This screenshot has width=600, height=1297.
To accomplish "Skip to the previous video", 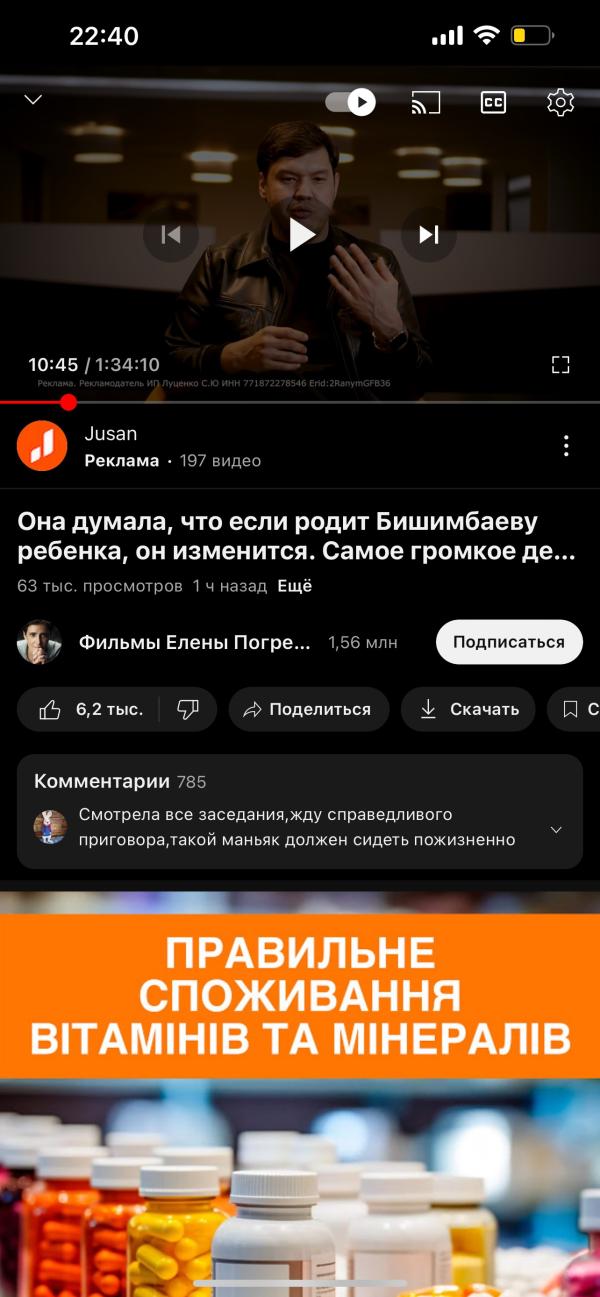I will coord(171,234).
